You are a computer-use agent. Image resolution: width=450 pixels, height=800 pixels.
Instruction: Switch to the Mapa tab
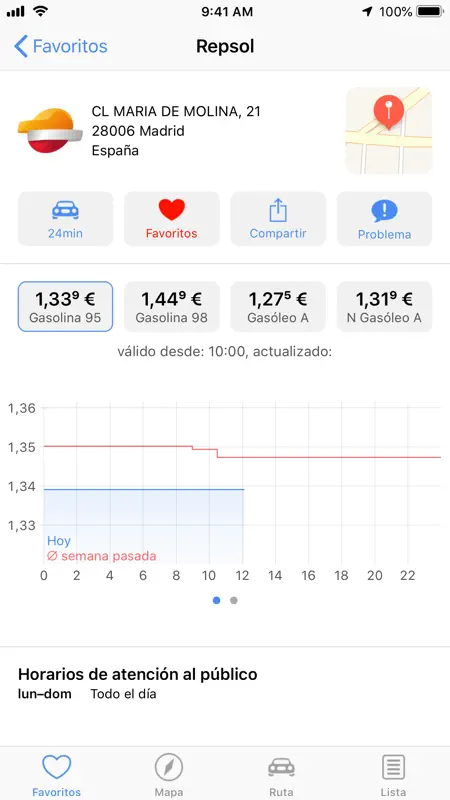click(x=169, y=775)
